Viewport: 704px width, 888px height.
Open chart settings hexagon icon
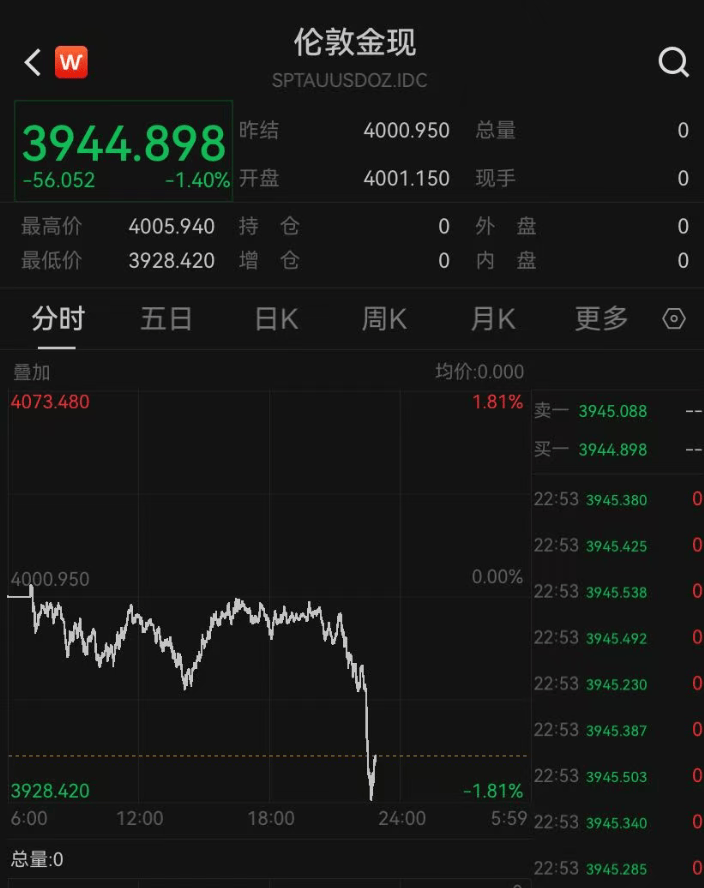[674, 319]
